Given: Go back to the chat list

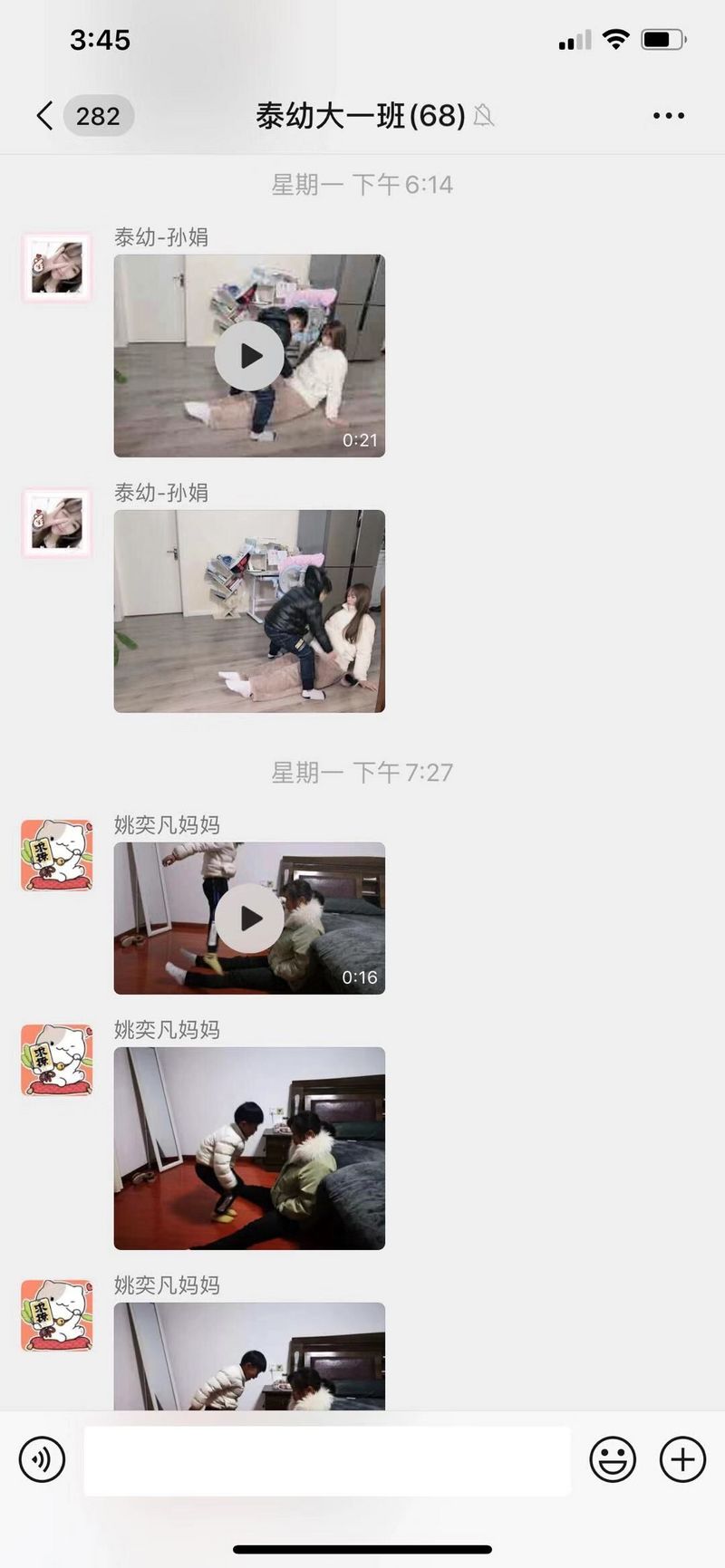Looking at the screenshot, I should tap(45, 116).
